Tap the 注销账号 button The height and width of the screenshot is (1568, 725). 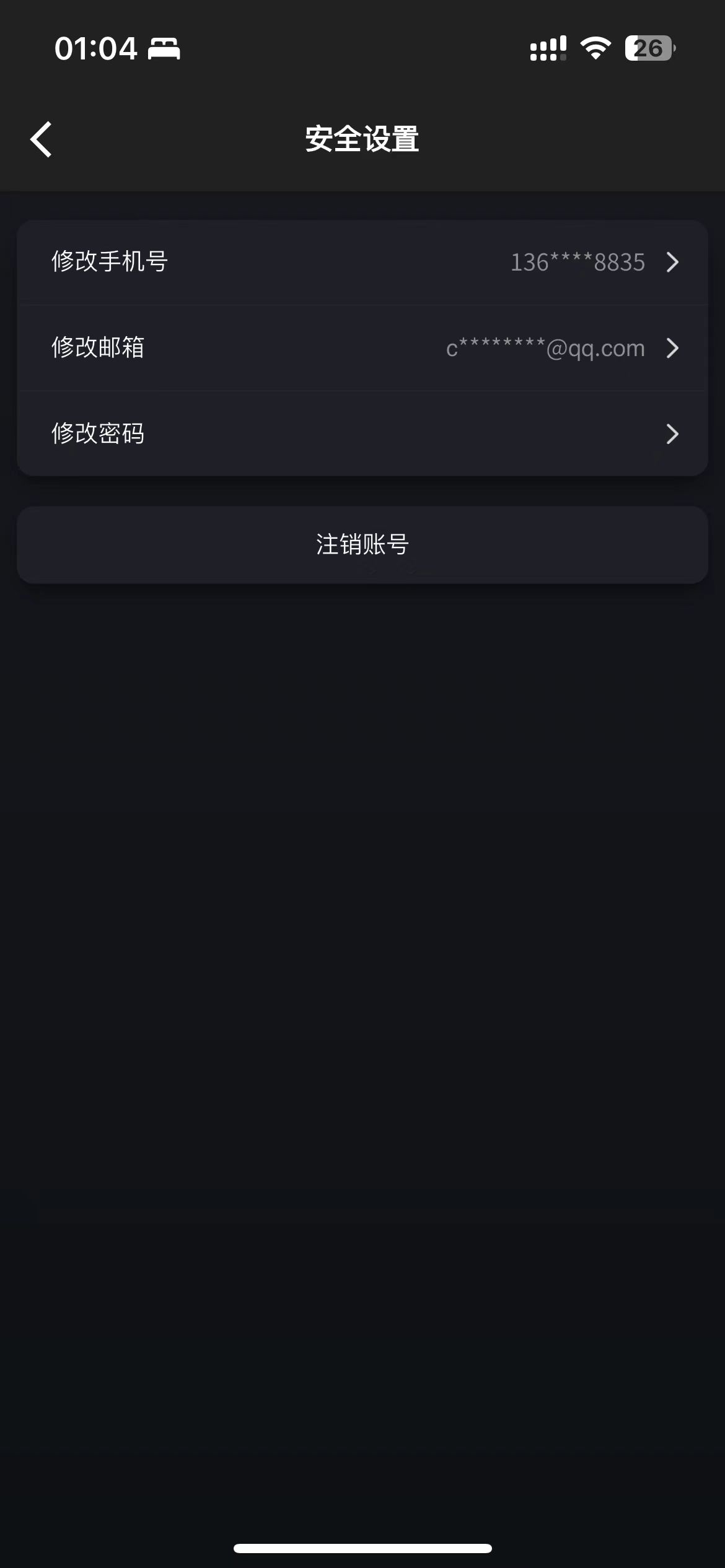(362, 545)
